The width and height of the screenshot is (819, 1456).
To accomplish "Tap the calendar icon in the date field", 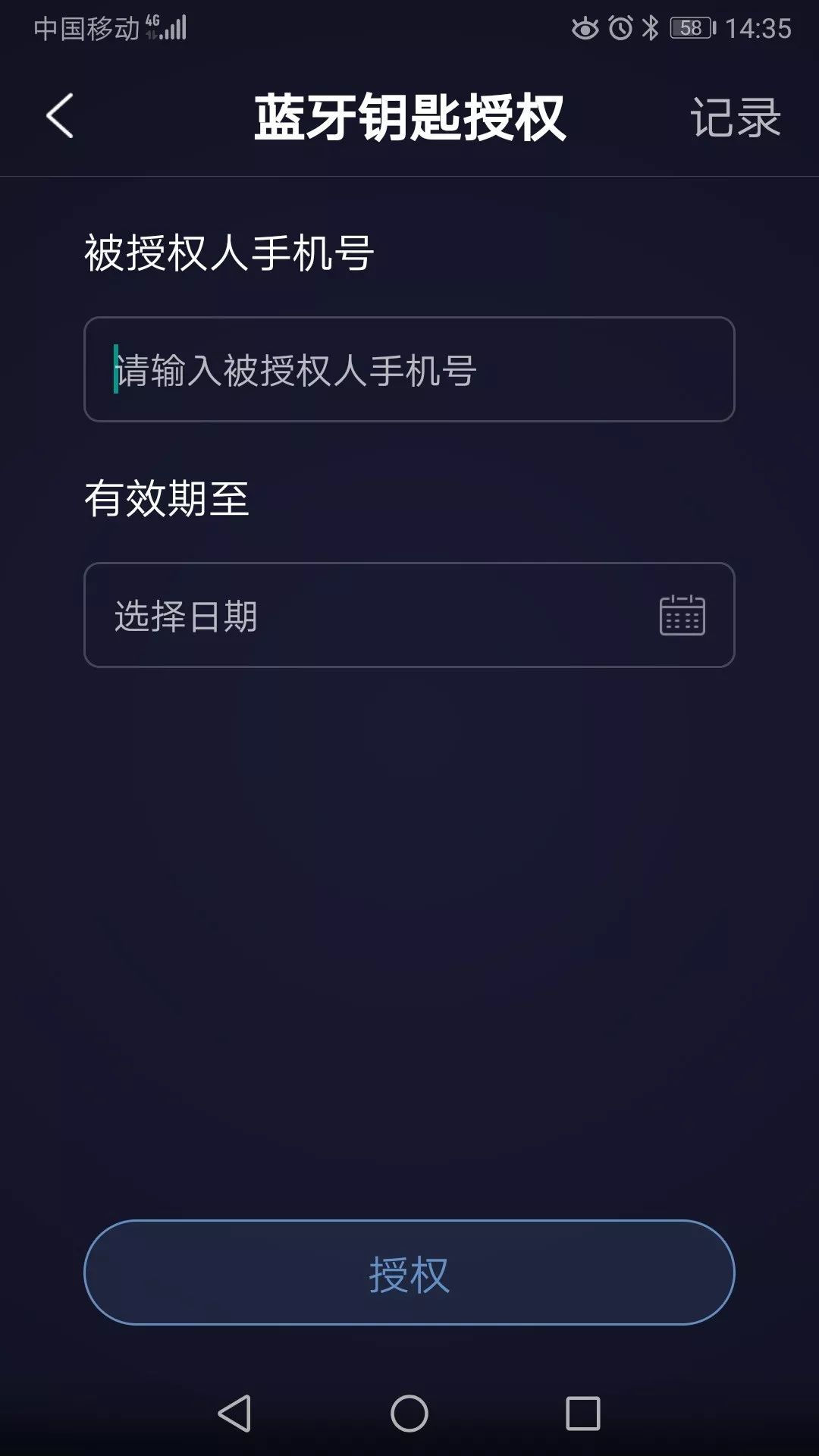I will (682, 615).
